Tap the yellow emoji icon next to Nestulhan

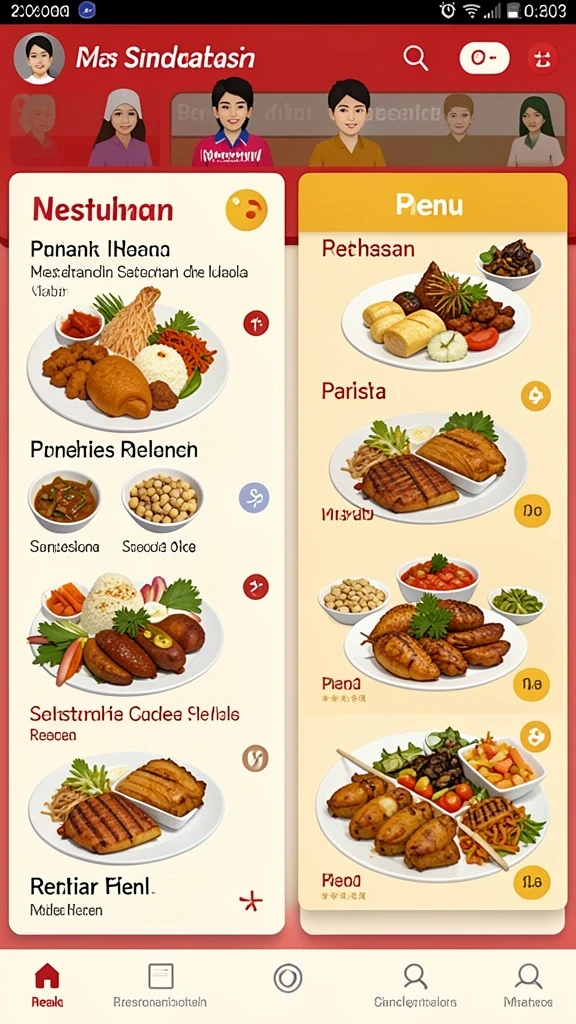[247, 210]
